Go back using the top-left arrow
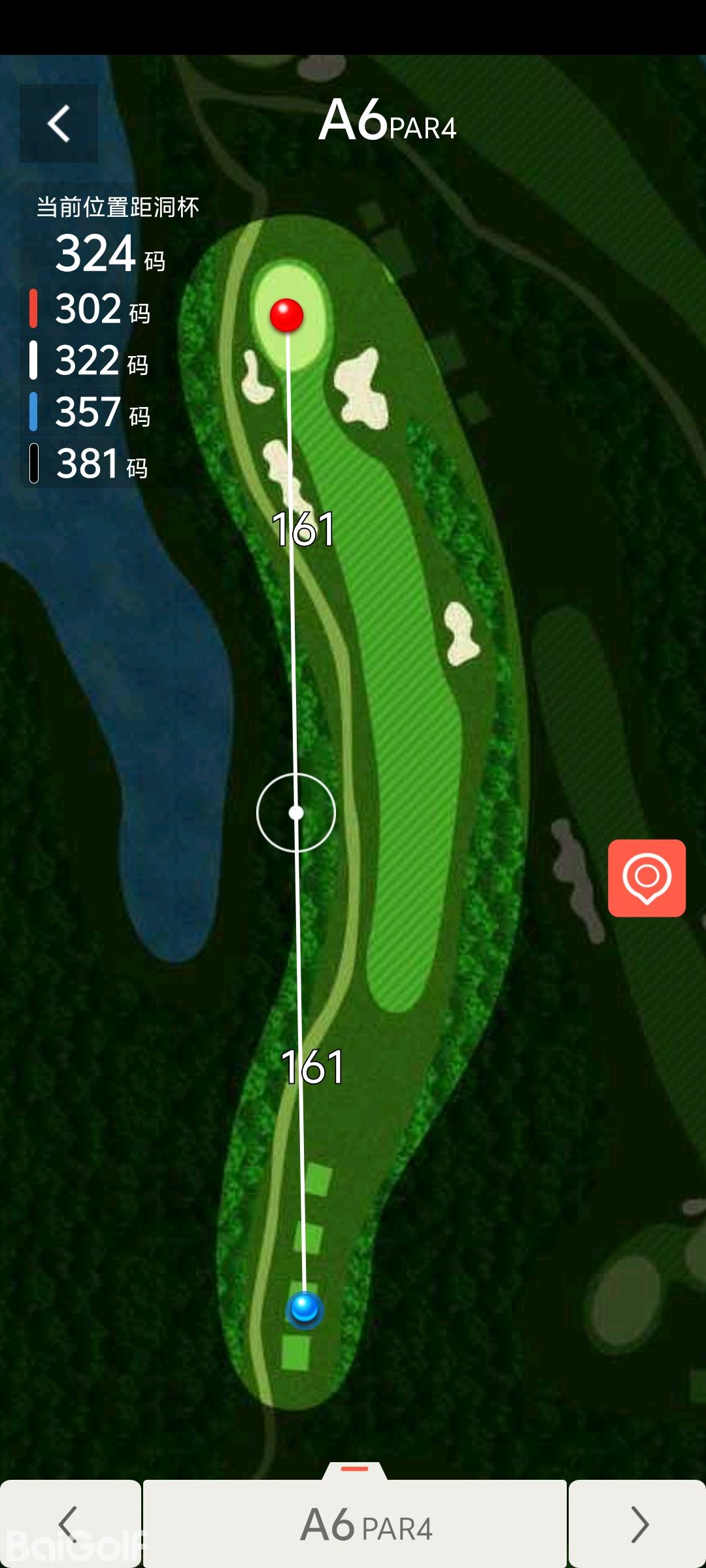 pyautogui.click(x=59, y=123)
